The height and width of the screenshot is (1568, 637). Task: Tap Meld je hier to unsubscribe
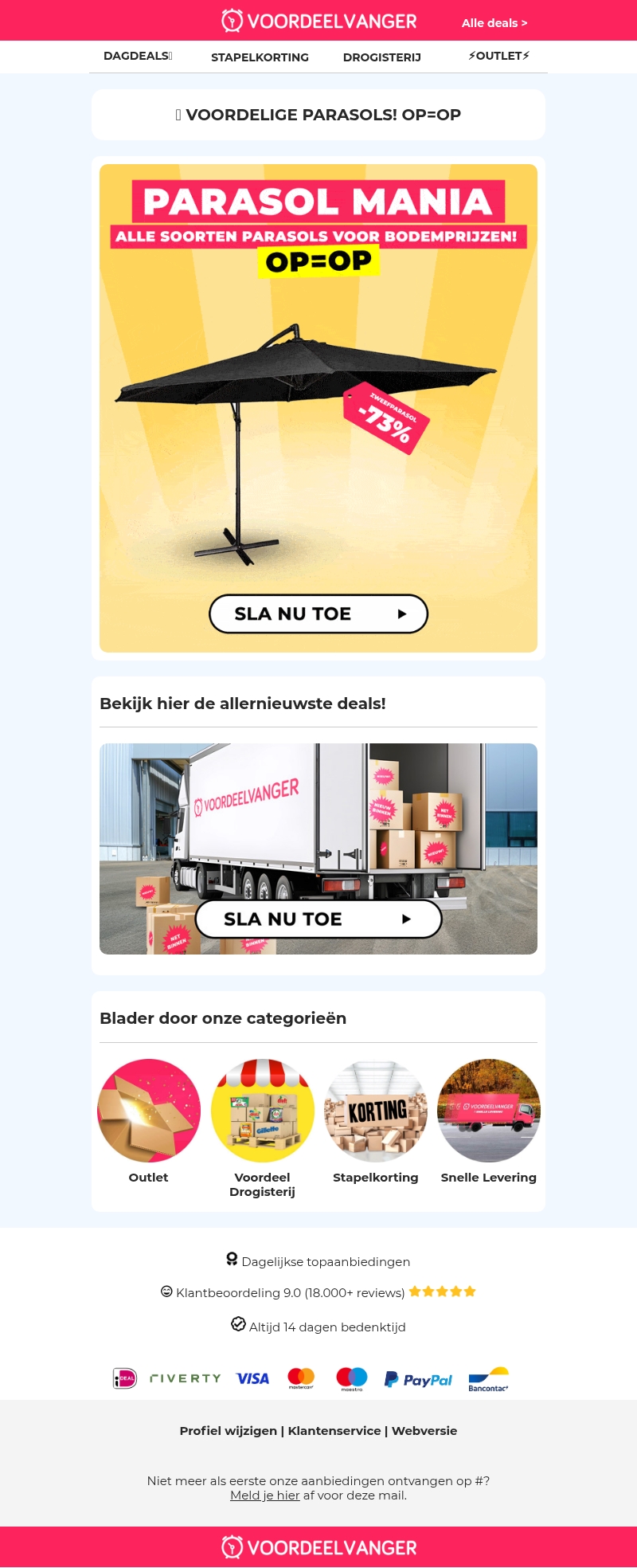(265, 1495)
